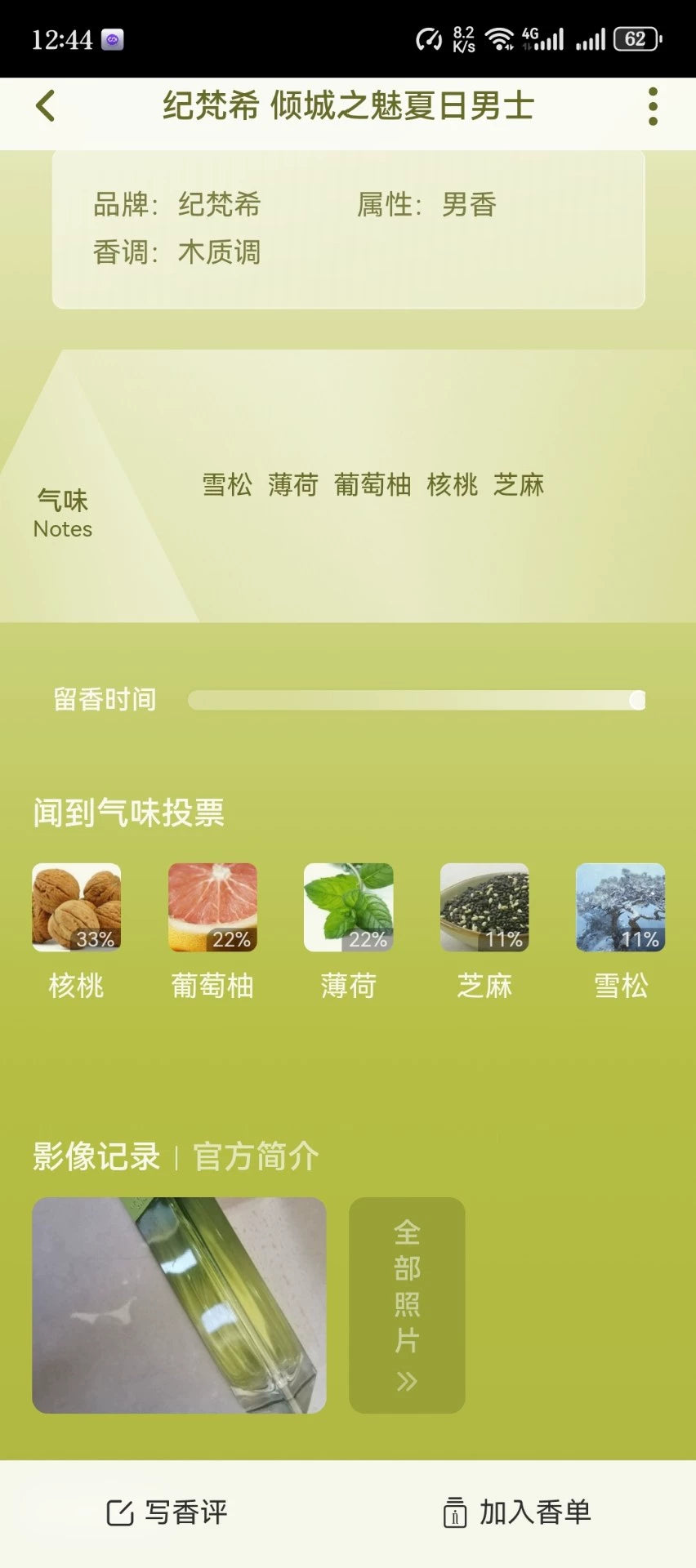This screenshot has height=1568, width=696.
Task: Go back using the top-left arrow
Action: tap(46, 106)
